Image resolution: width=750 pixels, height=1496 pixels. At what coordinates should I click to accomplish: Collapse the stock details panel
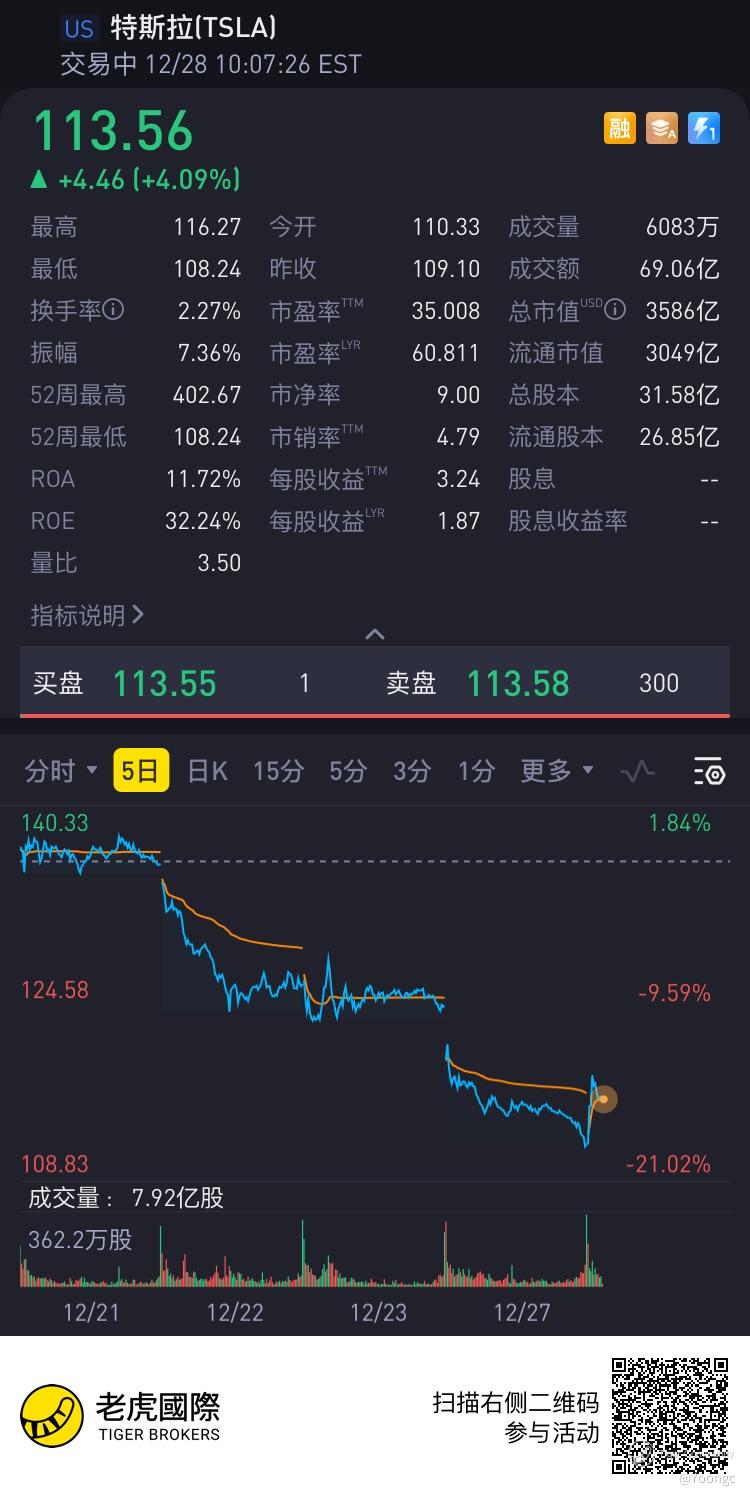[x=375, y=634]
